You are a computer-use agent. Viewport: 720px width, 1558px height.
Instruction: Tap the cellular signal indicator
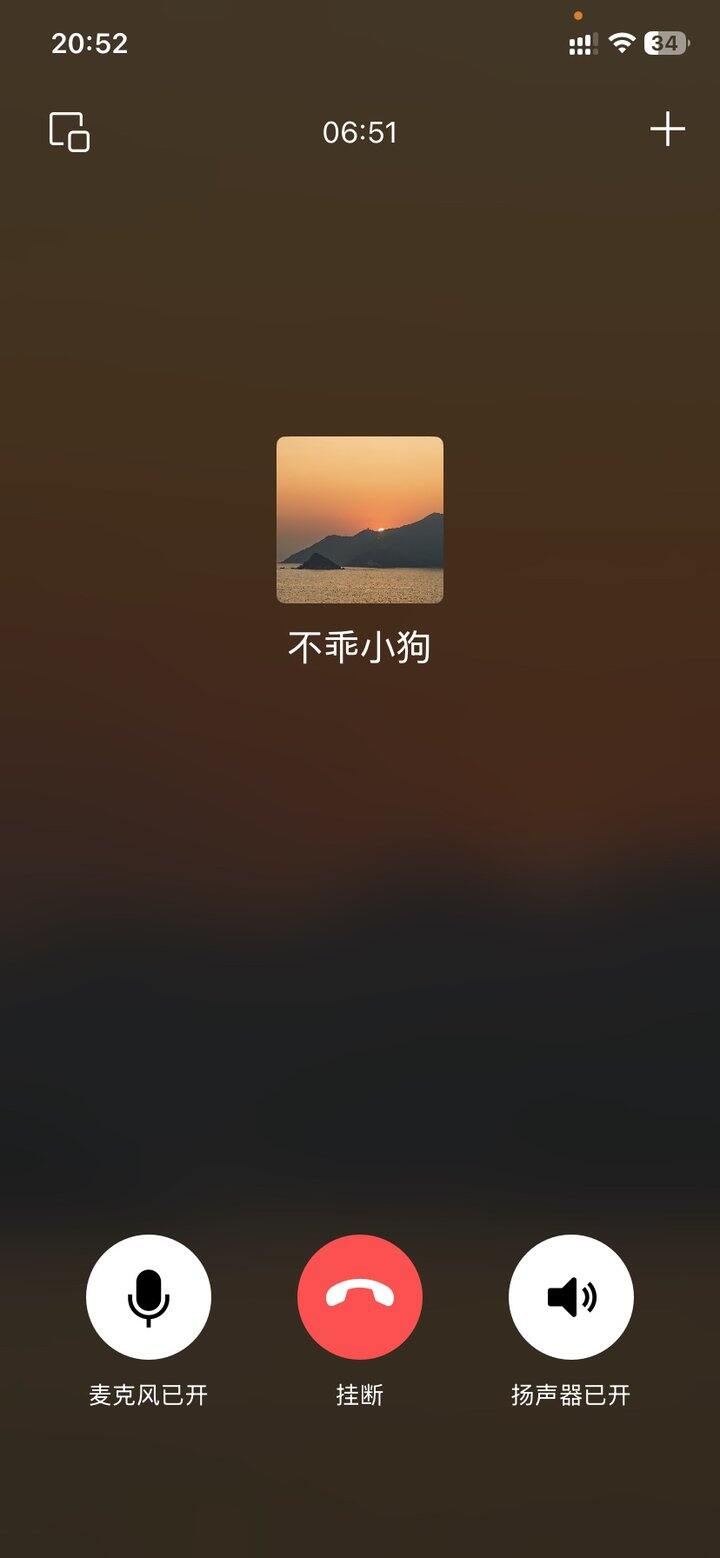[x=581, y=42]
